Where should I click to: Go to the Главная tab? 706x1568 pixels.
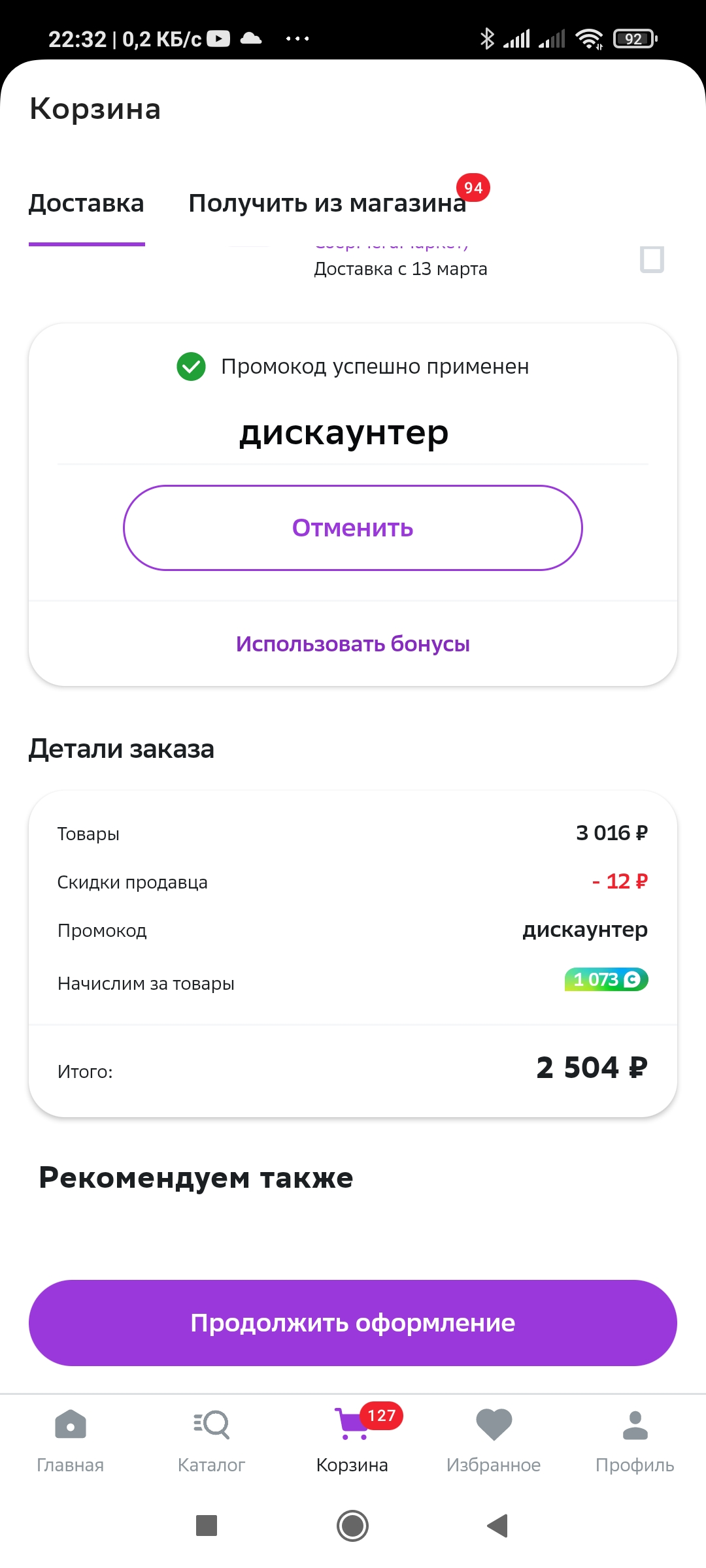tap(71, 1441)
